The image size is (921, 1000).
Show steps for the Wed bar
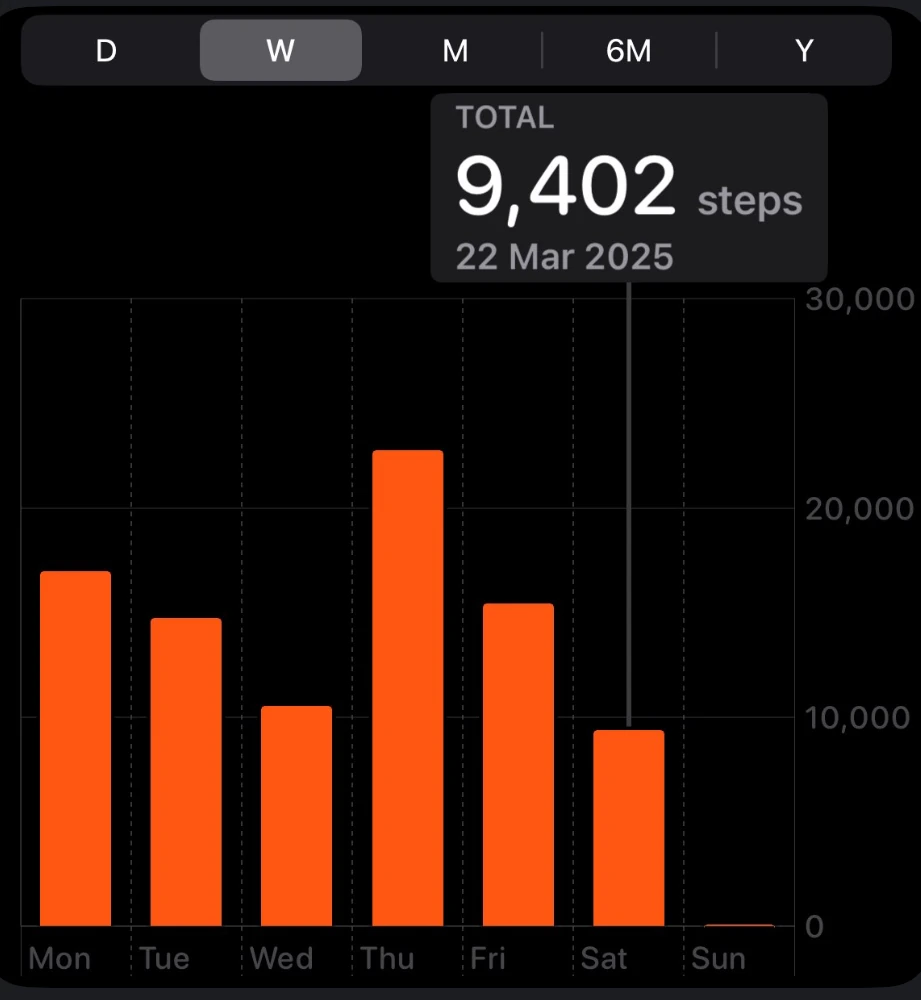click(x=296, y=816)
